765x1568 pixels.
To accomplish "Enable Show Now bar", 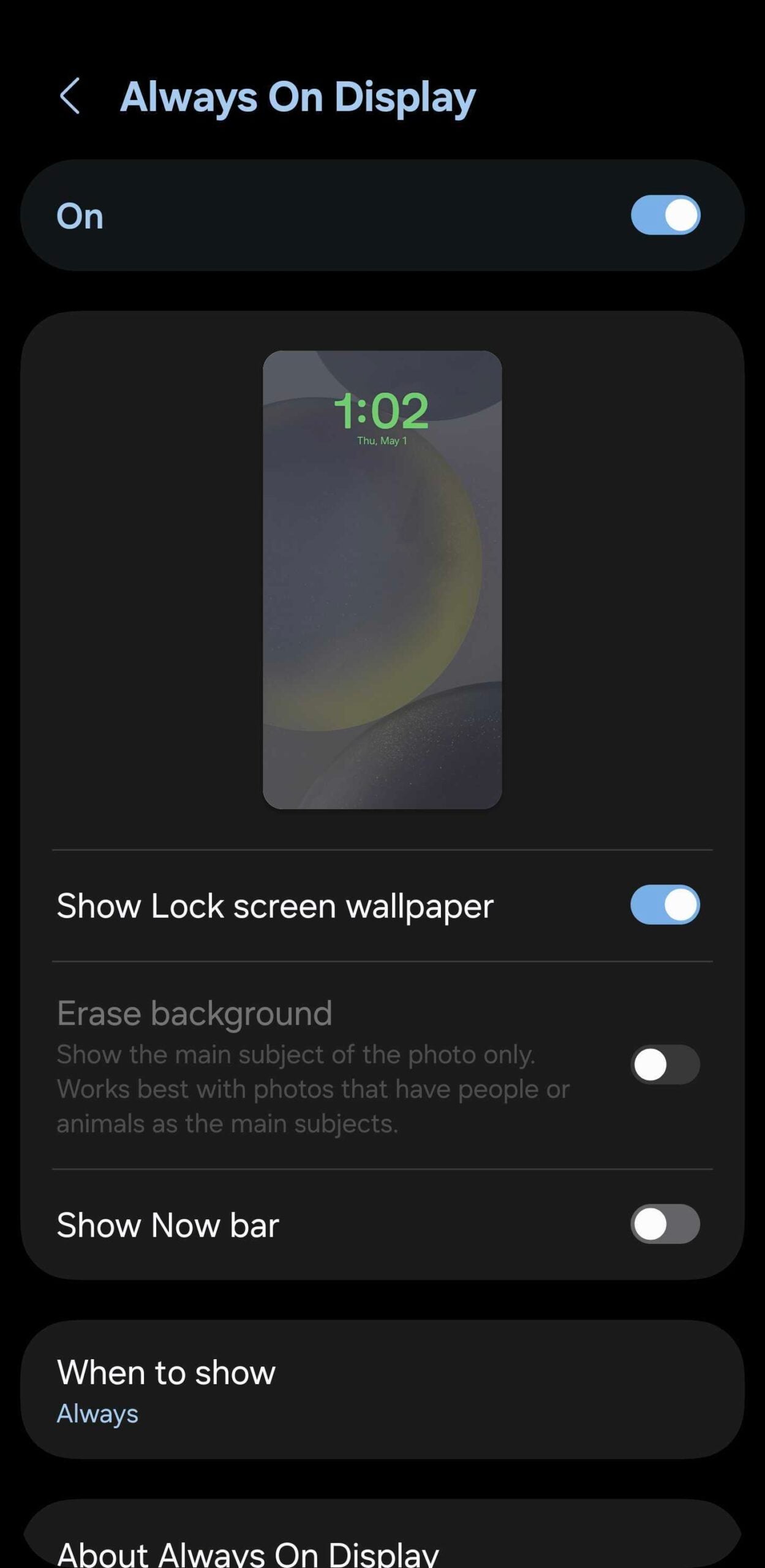I will point(665,1224).
